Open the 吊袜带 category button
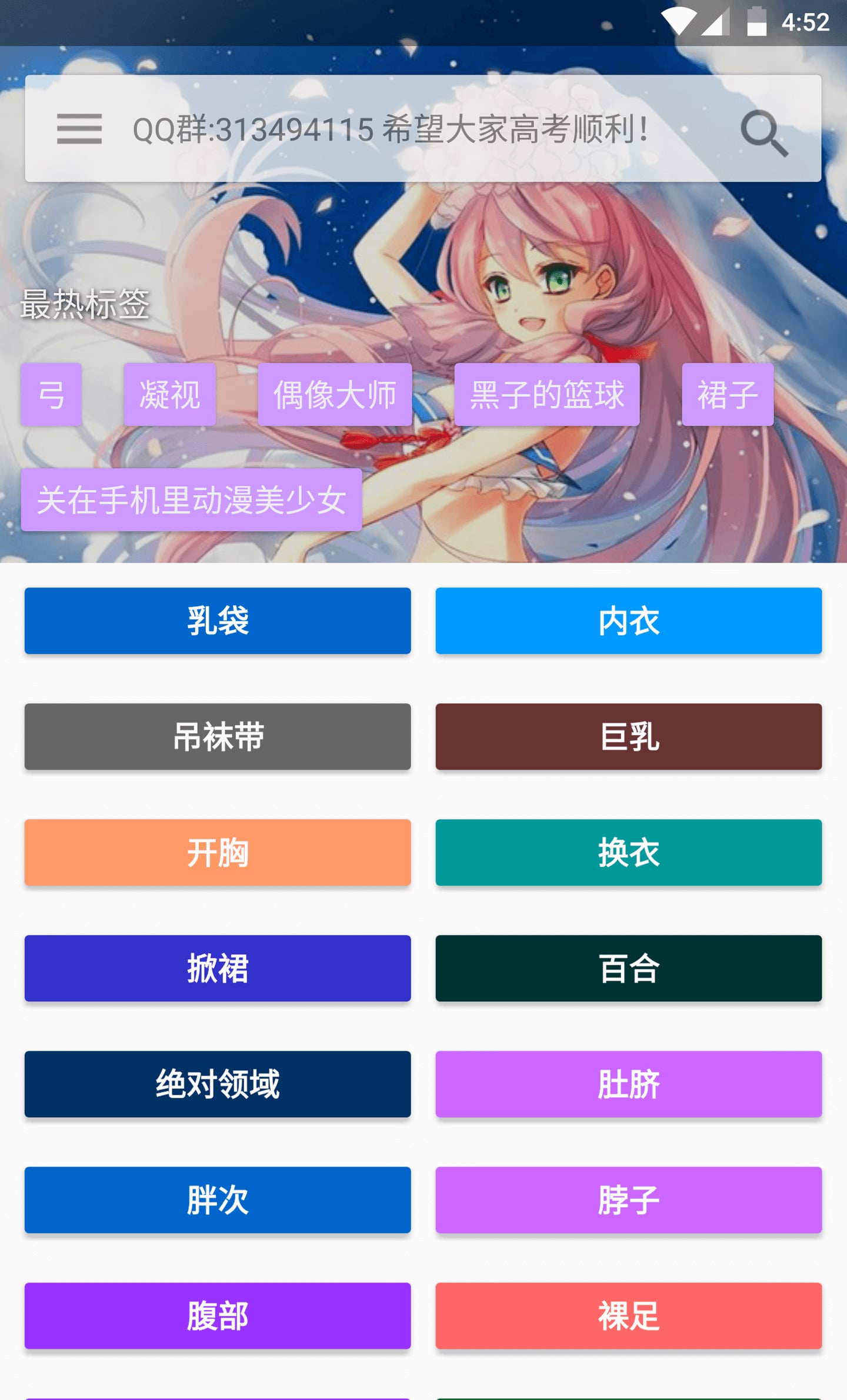Viewport: 847px width, 1400px height. (x=218, y=737)
